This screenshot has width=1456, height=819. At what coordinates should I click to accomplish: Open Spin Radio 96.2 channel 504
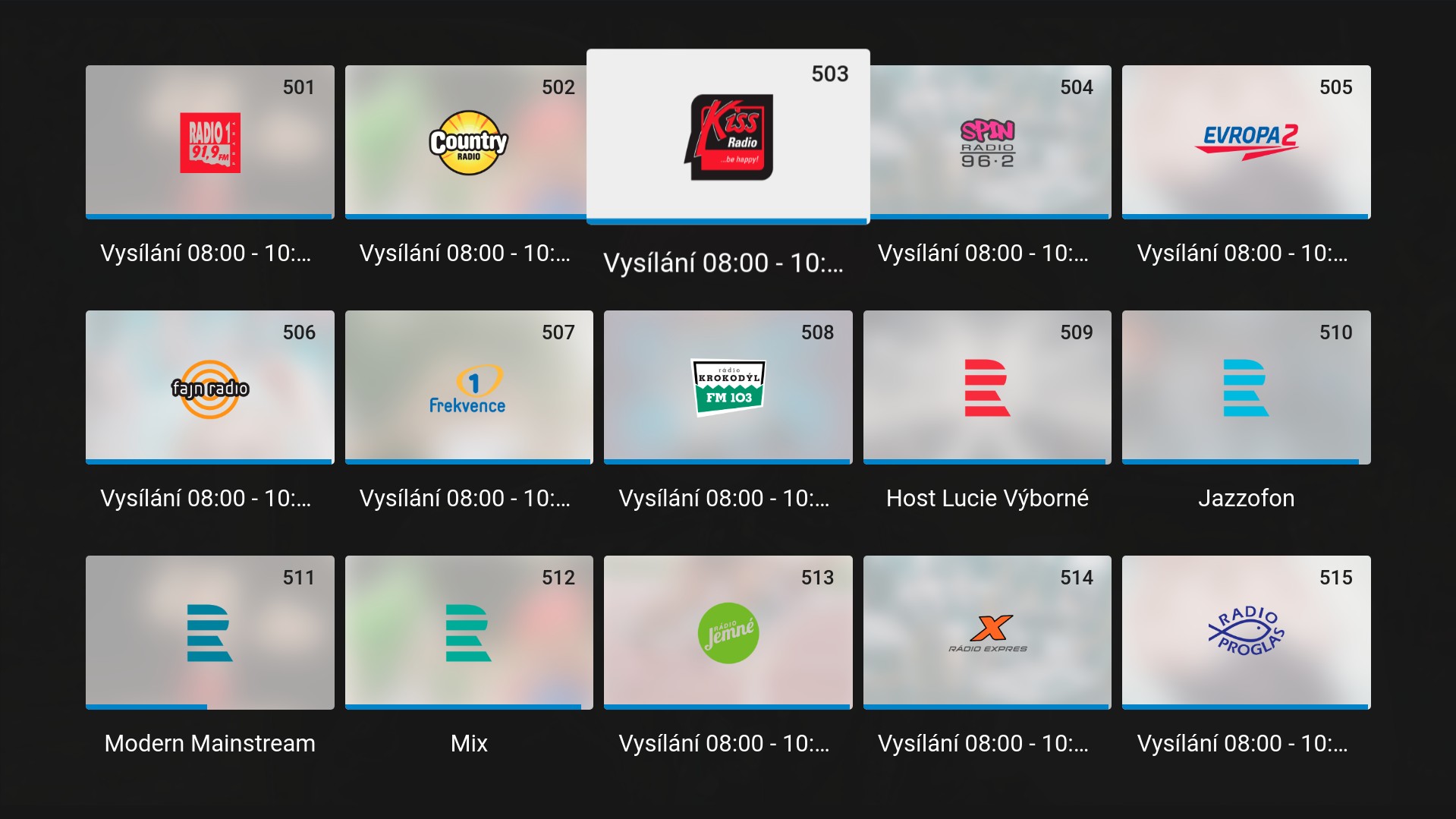point(987,142)
